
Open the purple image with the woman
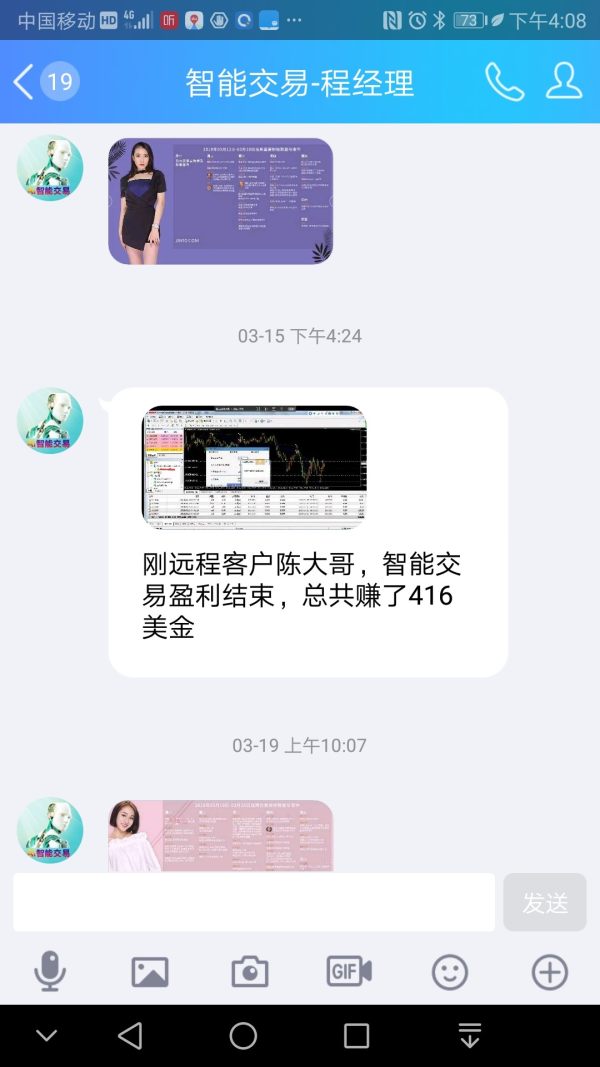pos(220,201)
